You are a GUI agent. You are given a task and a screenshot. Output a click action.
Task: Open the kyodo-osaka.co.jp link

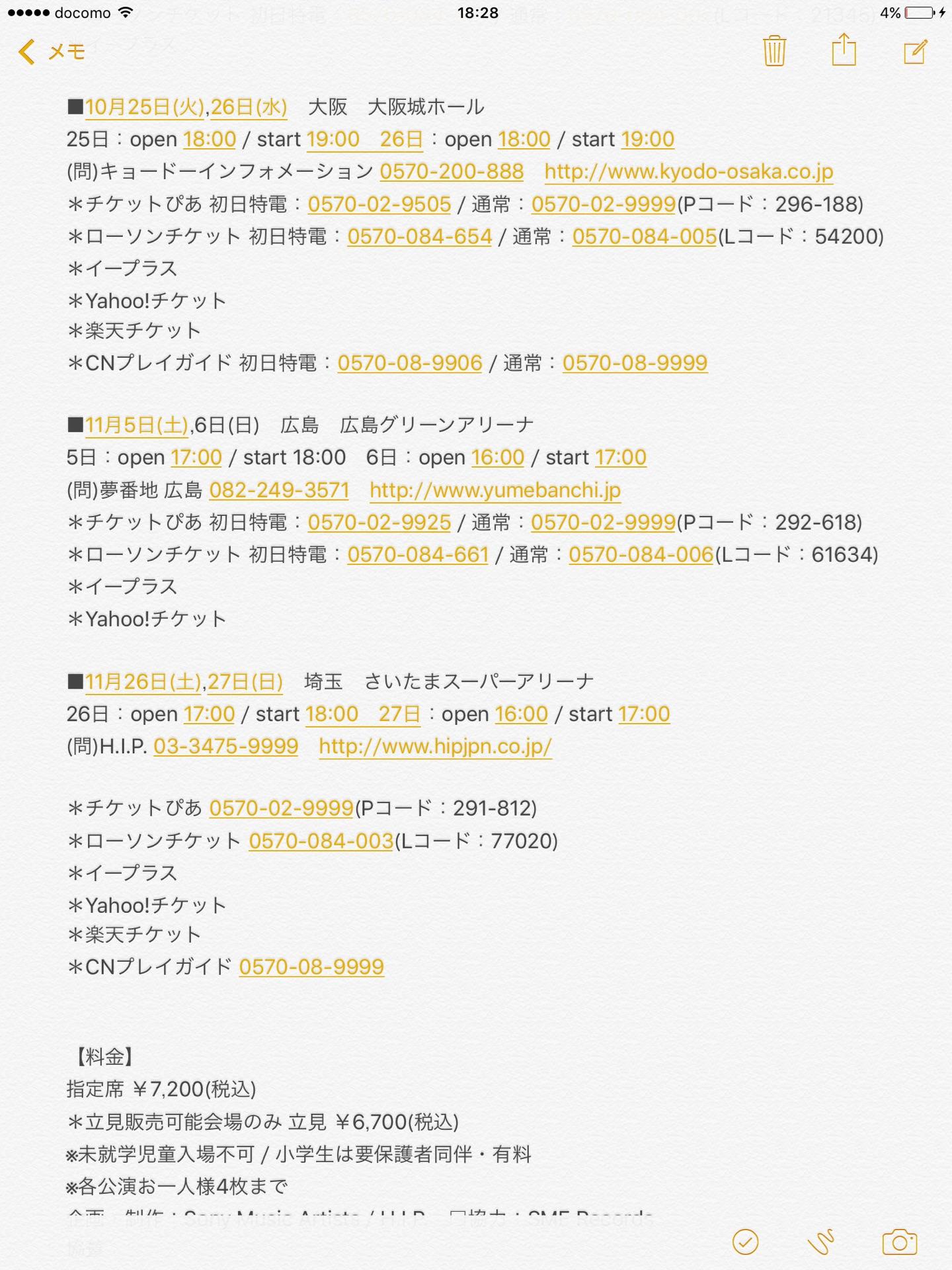click(x=688, y=171)
